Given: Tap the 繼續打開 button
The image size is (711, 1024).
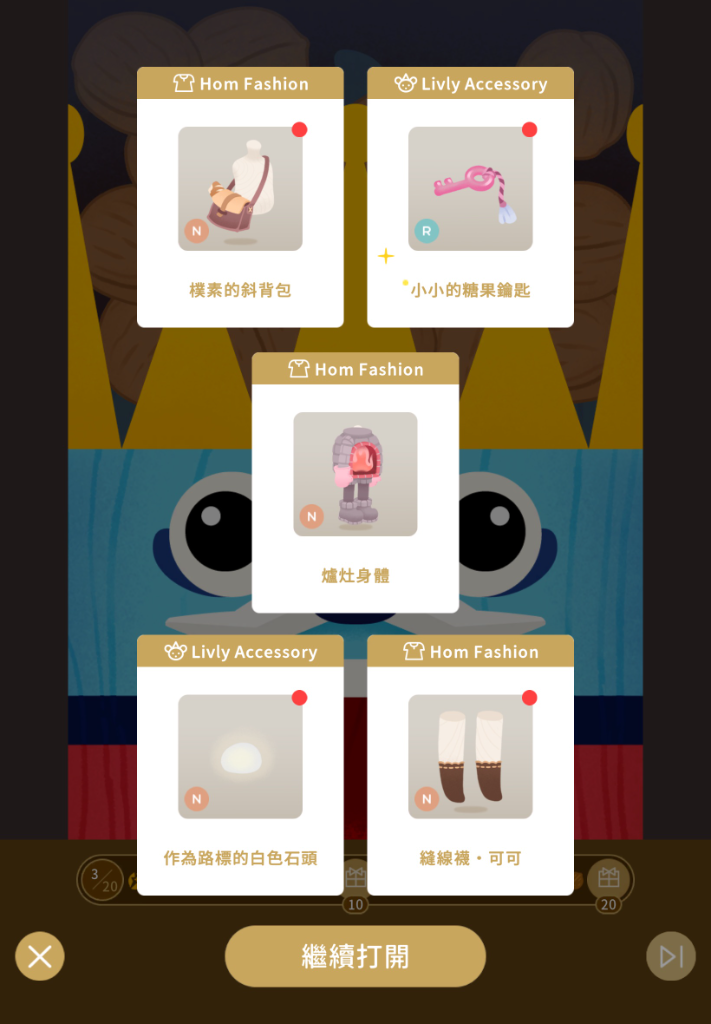Looking at the screenshot, I should [x=355, y=956].
